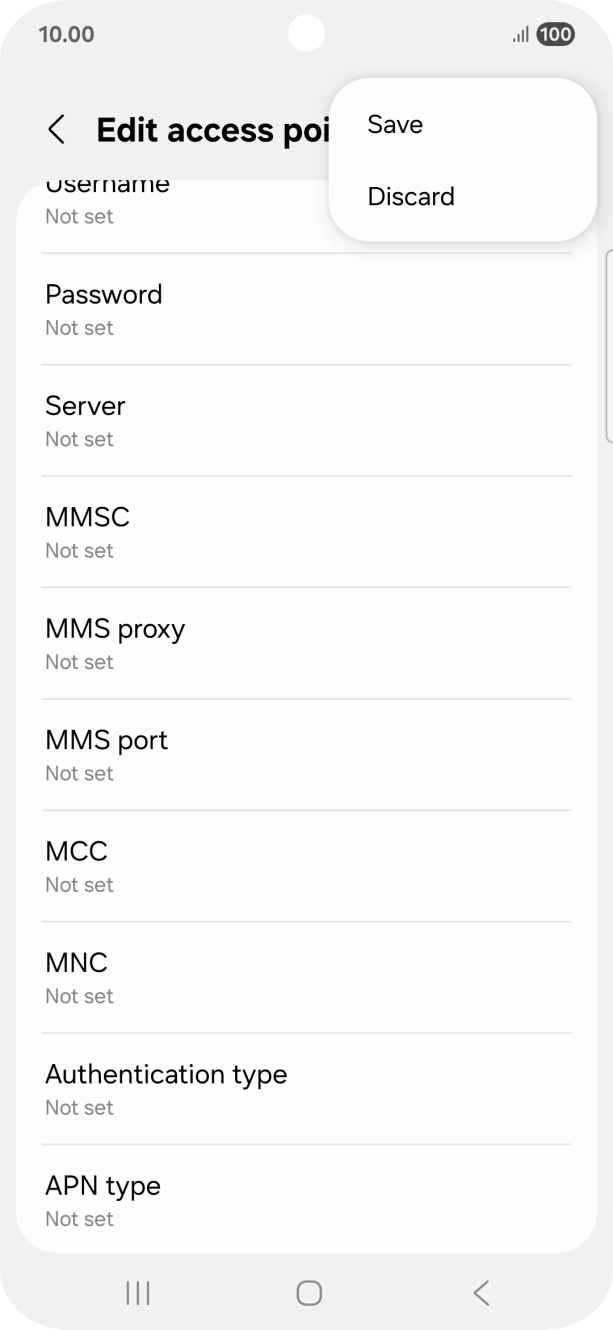Open the Password setting
Viewport: 613px width, 1330px height.
coord(306,309)
